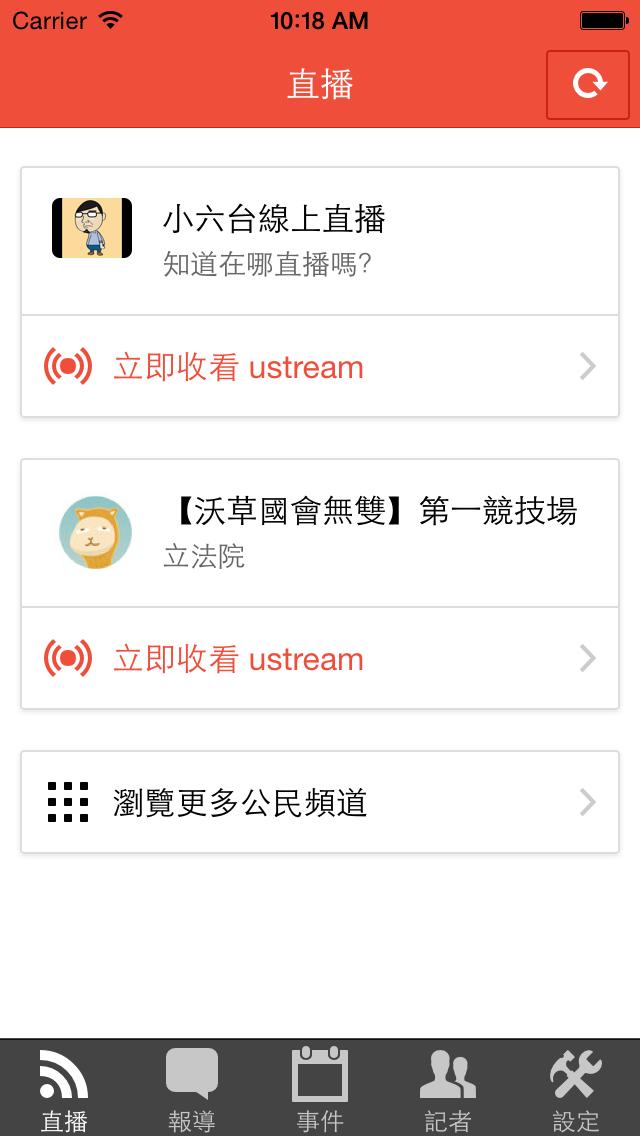Open 【沃草國會無雙】第一競技場 channel card

[x=320, y=533]
